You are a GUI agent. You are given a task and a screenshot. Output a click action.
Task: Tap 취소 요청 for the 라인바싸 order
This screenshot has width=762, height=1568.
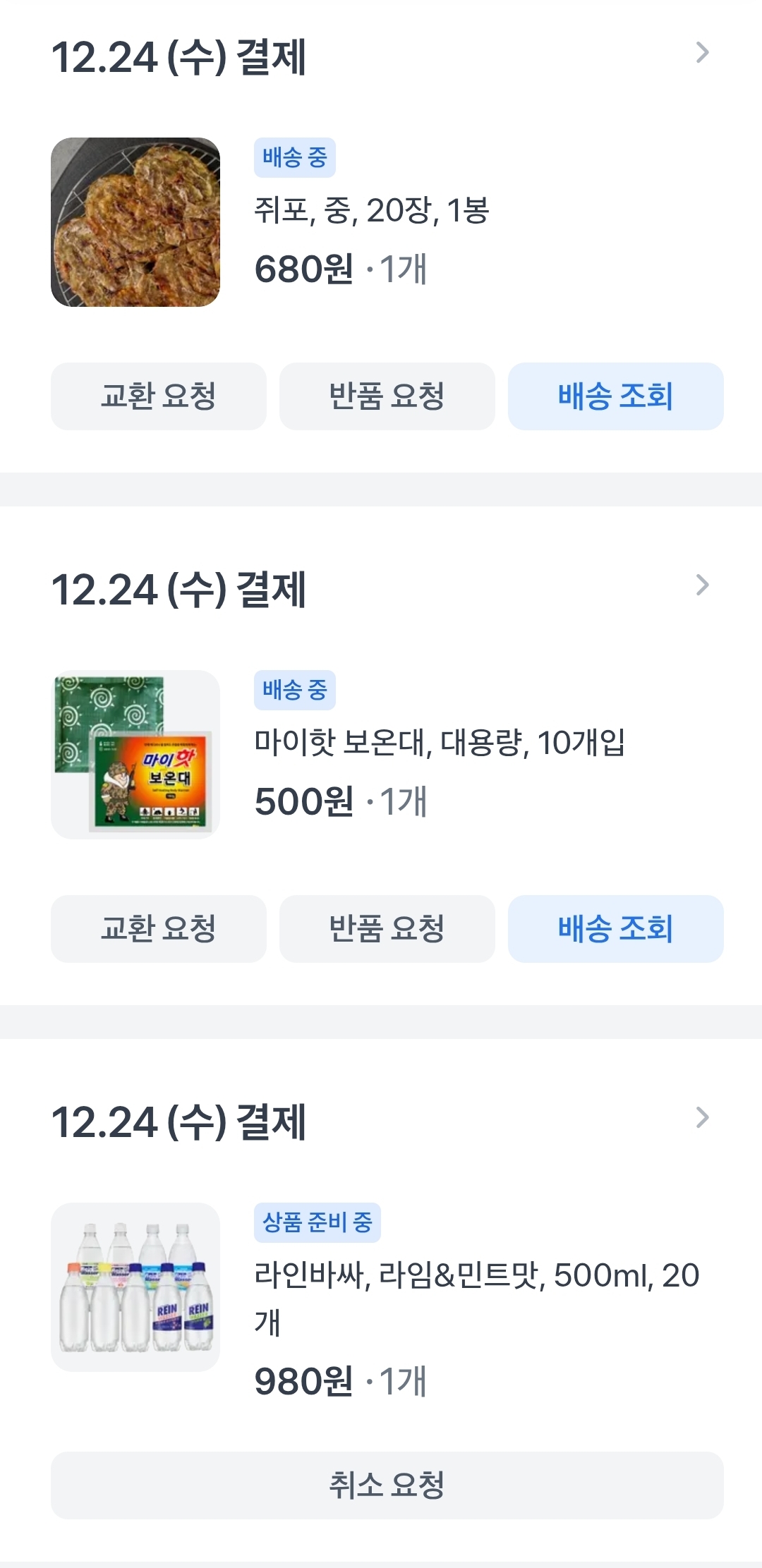pyautogui.click(x=387, y=1485)
